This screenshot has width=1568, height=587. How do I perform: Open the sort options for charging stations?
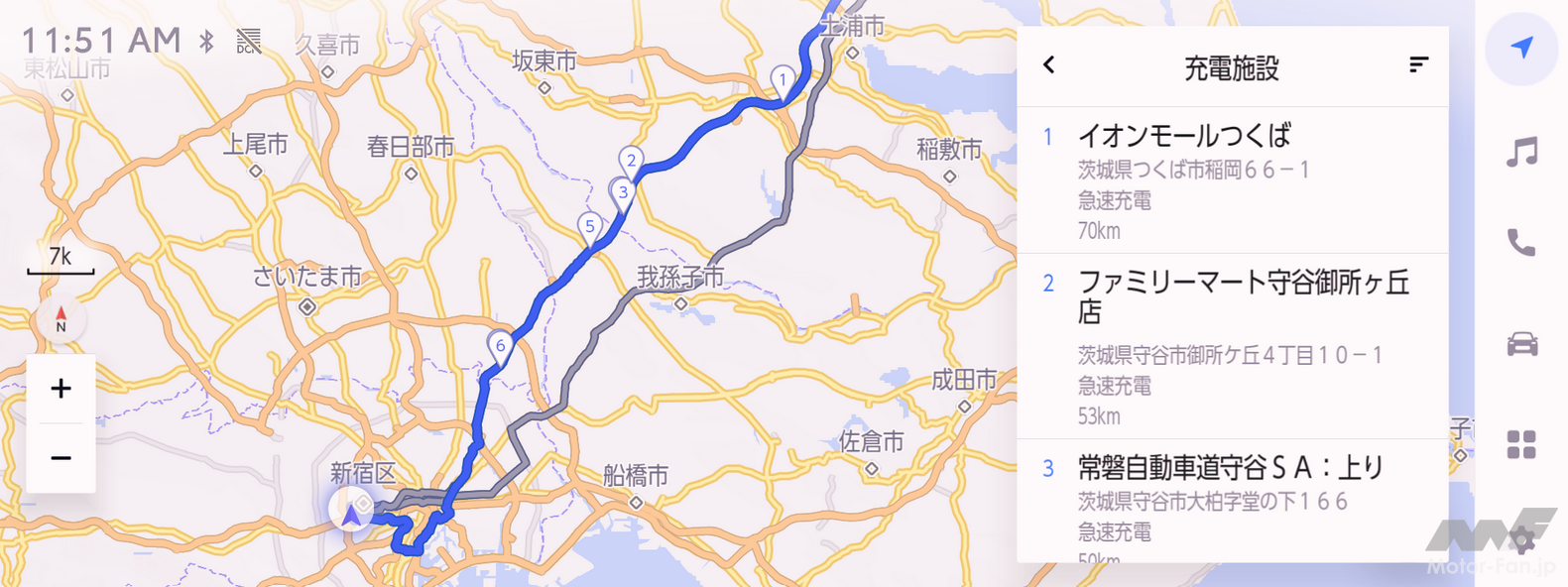pyautogui.click(x=1418, y=65)
